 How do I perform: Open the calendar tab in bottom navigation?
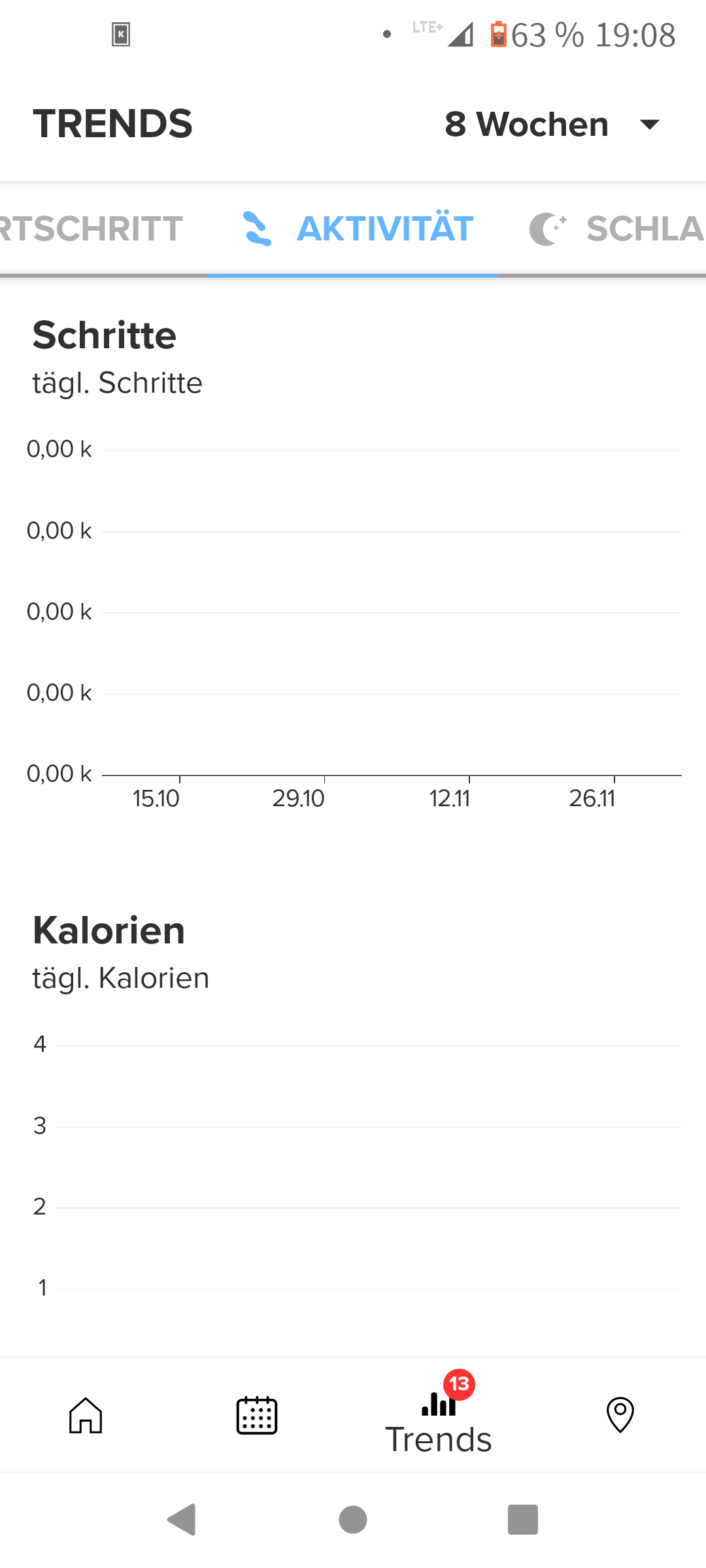click(x=257, y=1415)
